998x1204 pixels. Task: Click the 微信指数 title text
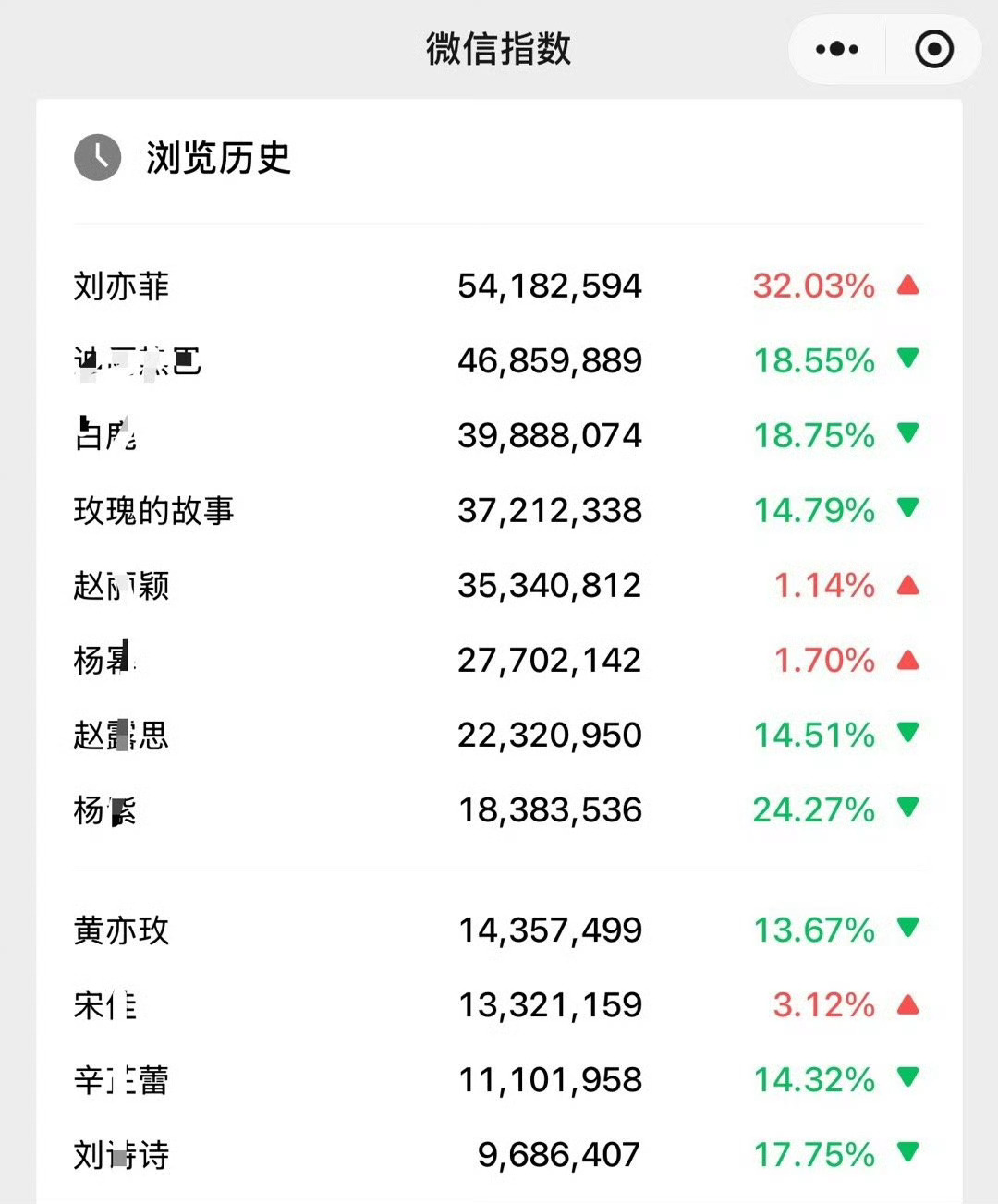pyautogui.click(x=499, y=51)
